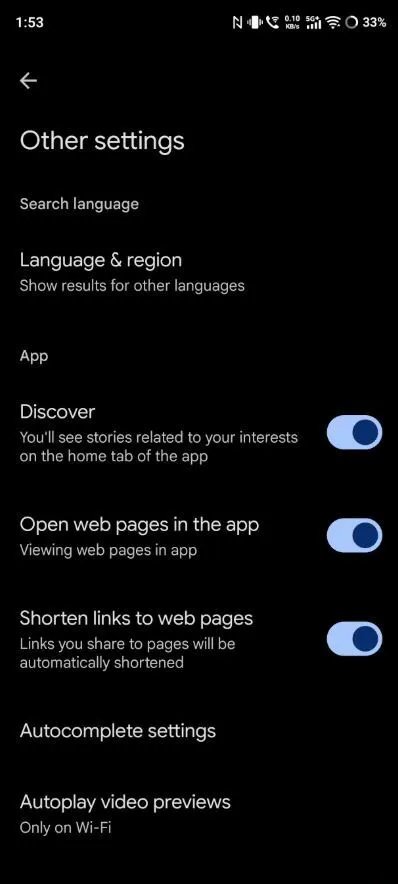Open Language & region settings
This screenshot has height=884, width=398.
199,272
